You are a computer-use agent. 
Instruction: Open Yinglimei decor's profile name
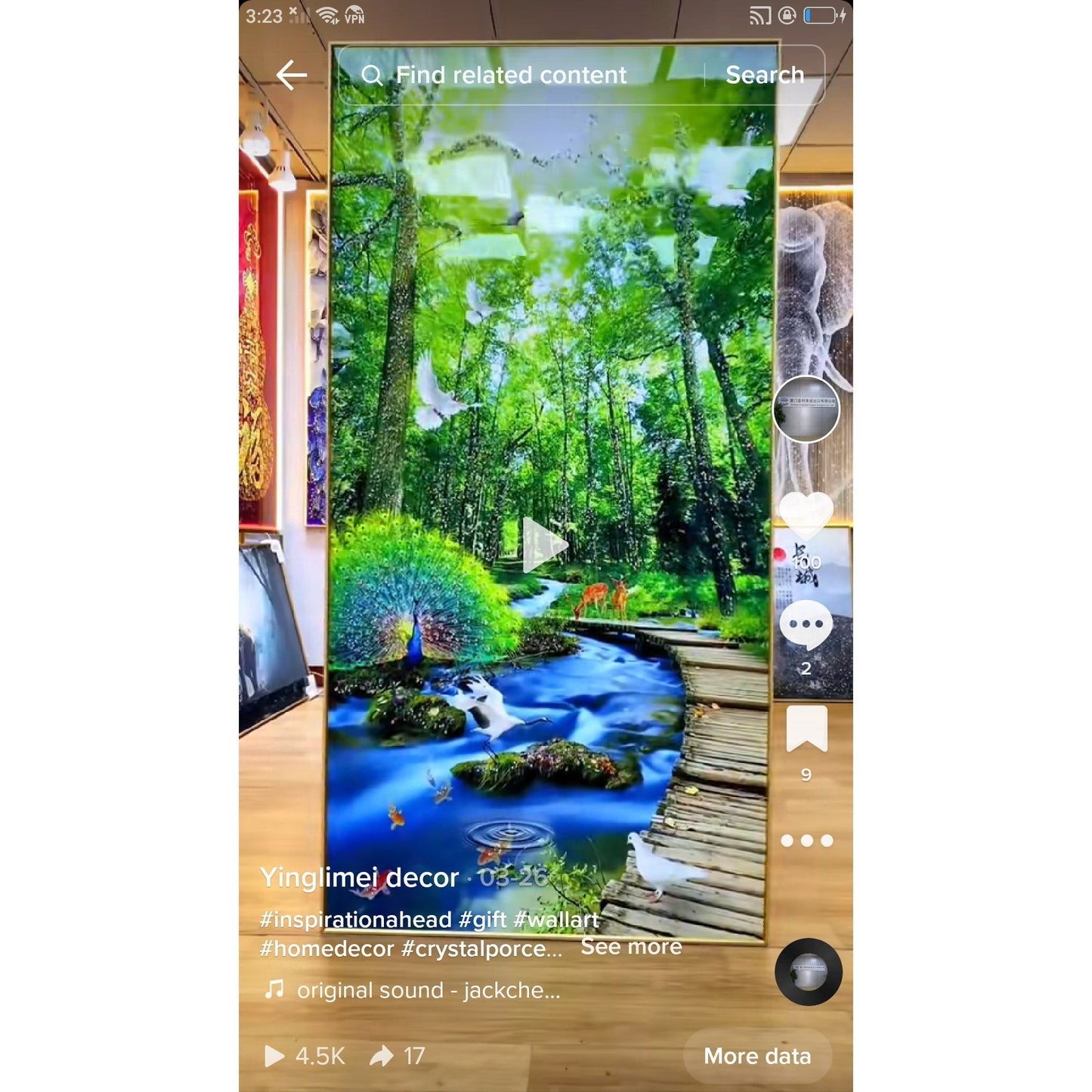coord(359,877)
